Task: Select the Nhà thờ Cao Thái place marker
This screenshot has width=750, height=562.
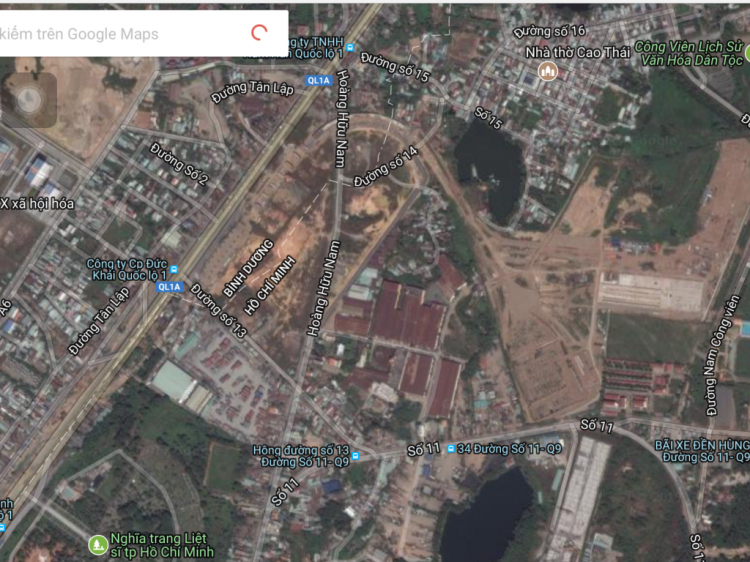Action: (x=547, y=69)
